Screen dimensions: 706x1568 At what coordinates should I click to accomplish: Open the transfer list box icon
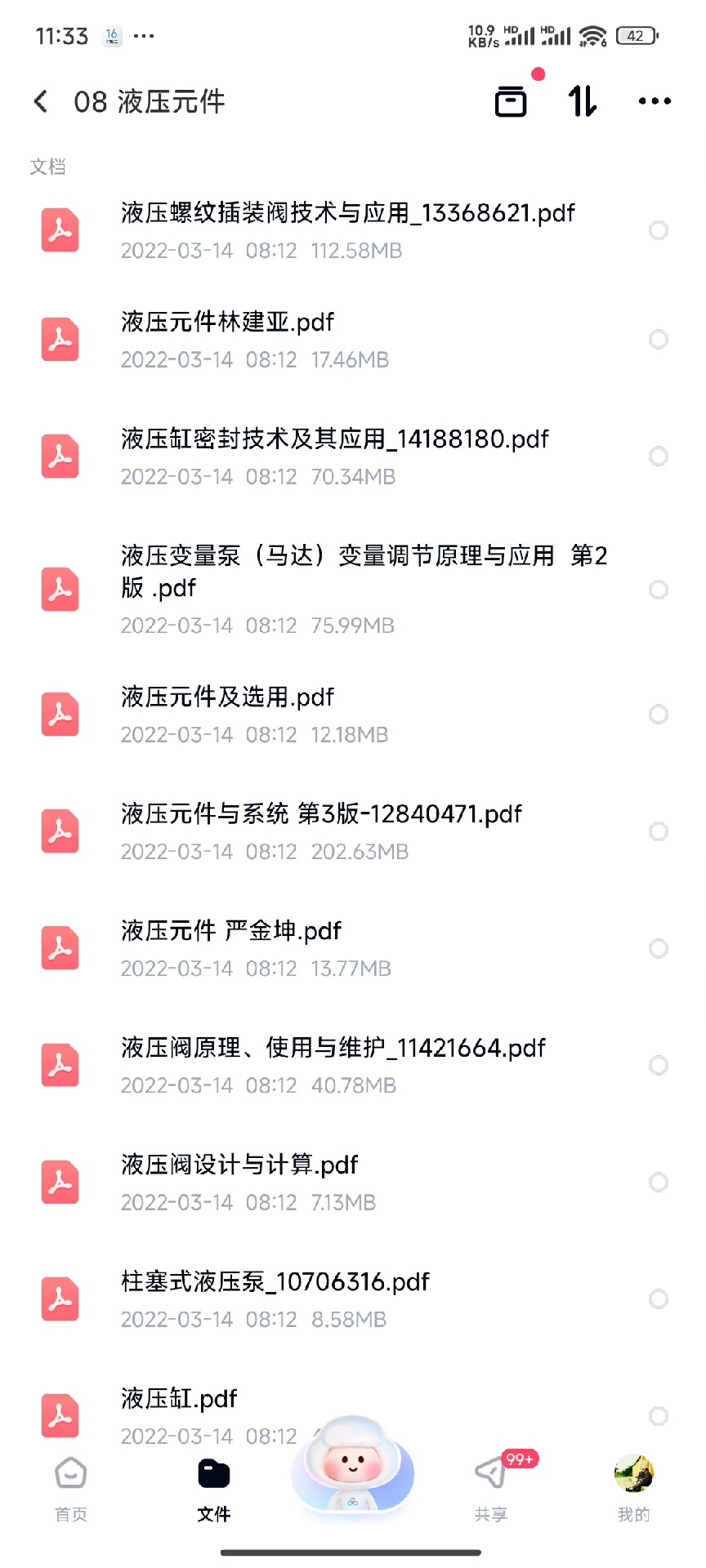coord(512,101)
